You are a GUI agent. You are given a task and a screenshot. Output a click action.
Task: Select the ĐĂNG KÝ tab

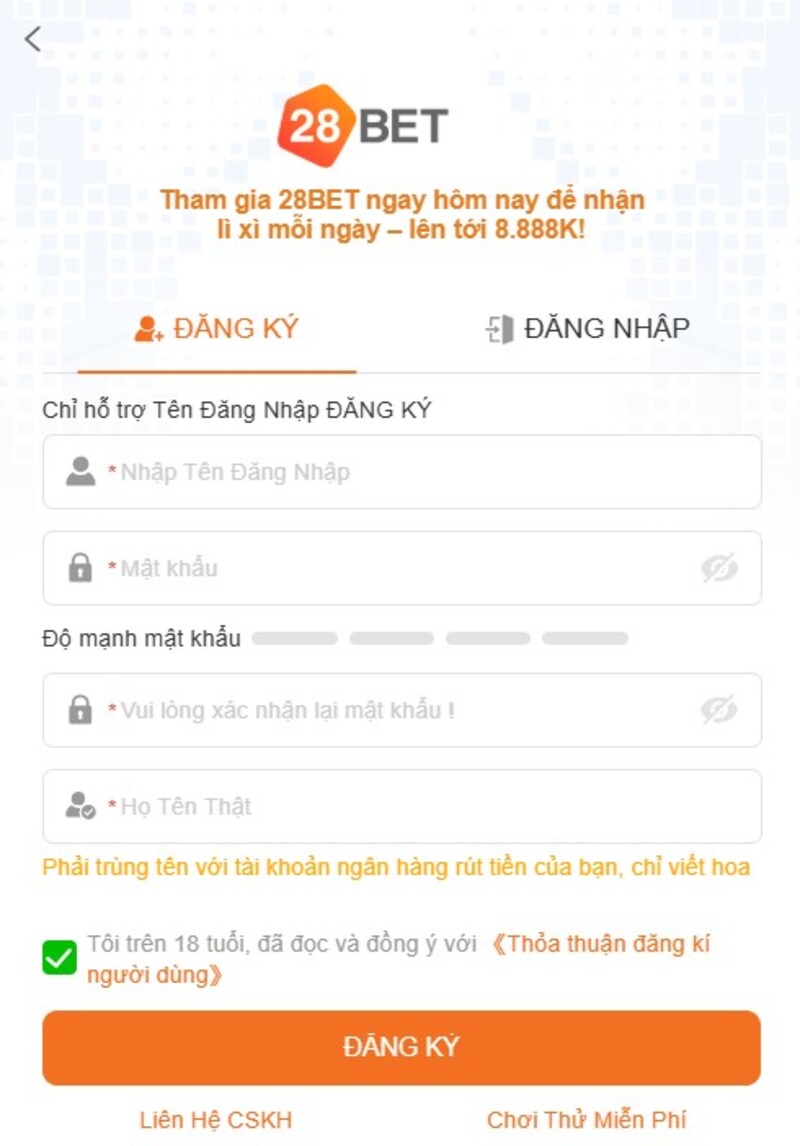[x=217, y=329]
